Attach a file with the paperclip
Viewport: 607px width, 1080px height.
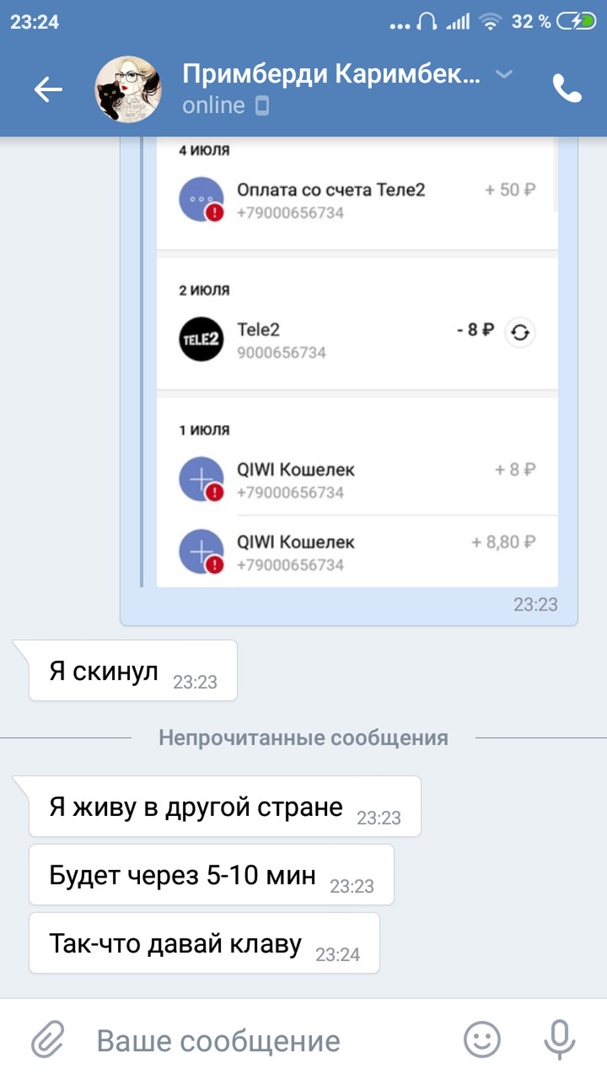47,1040
